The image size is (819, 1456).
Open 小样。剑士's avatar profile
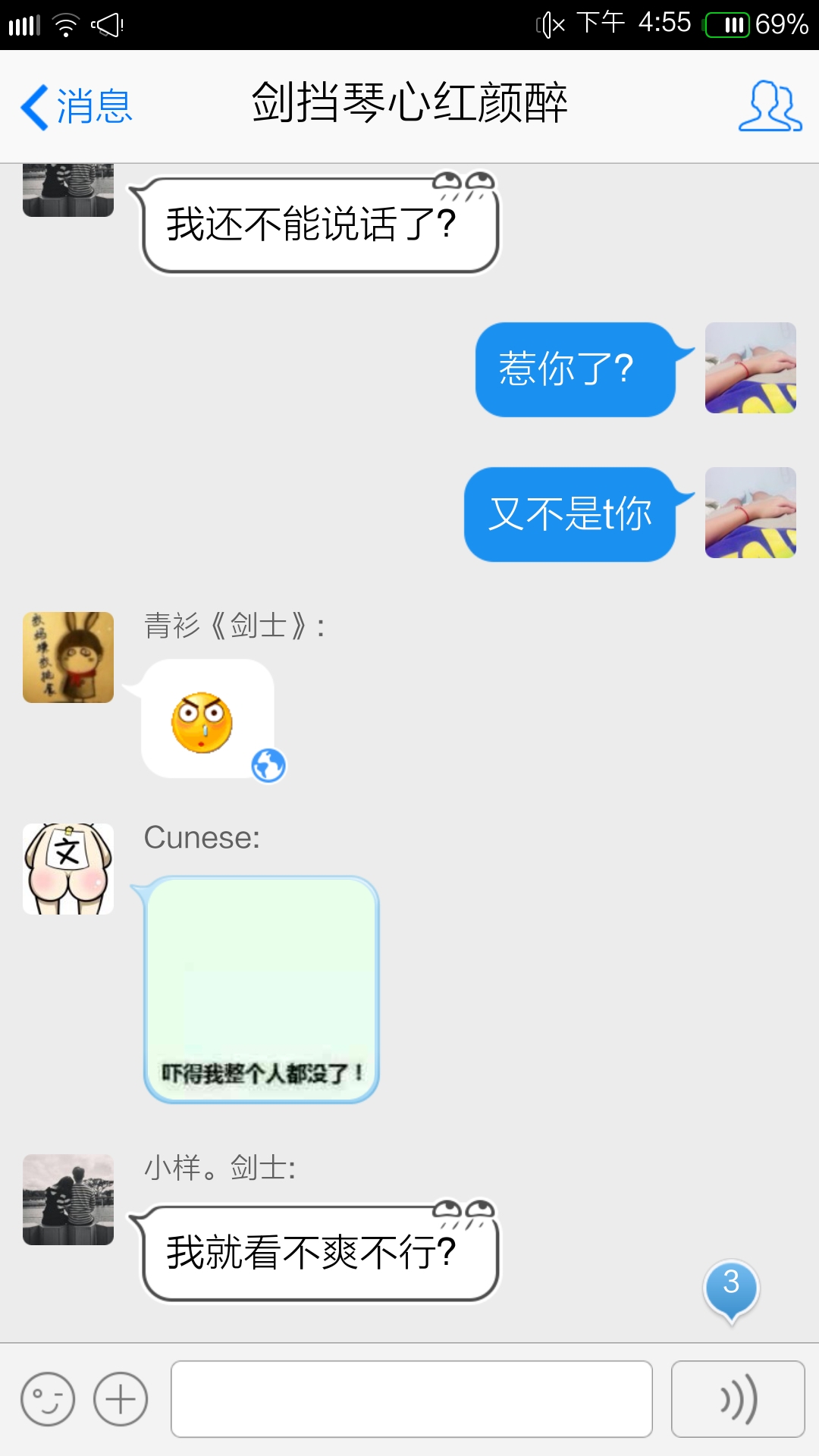click(68, 1200)
